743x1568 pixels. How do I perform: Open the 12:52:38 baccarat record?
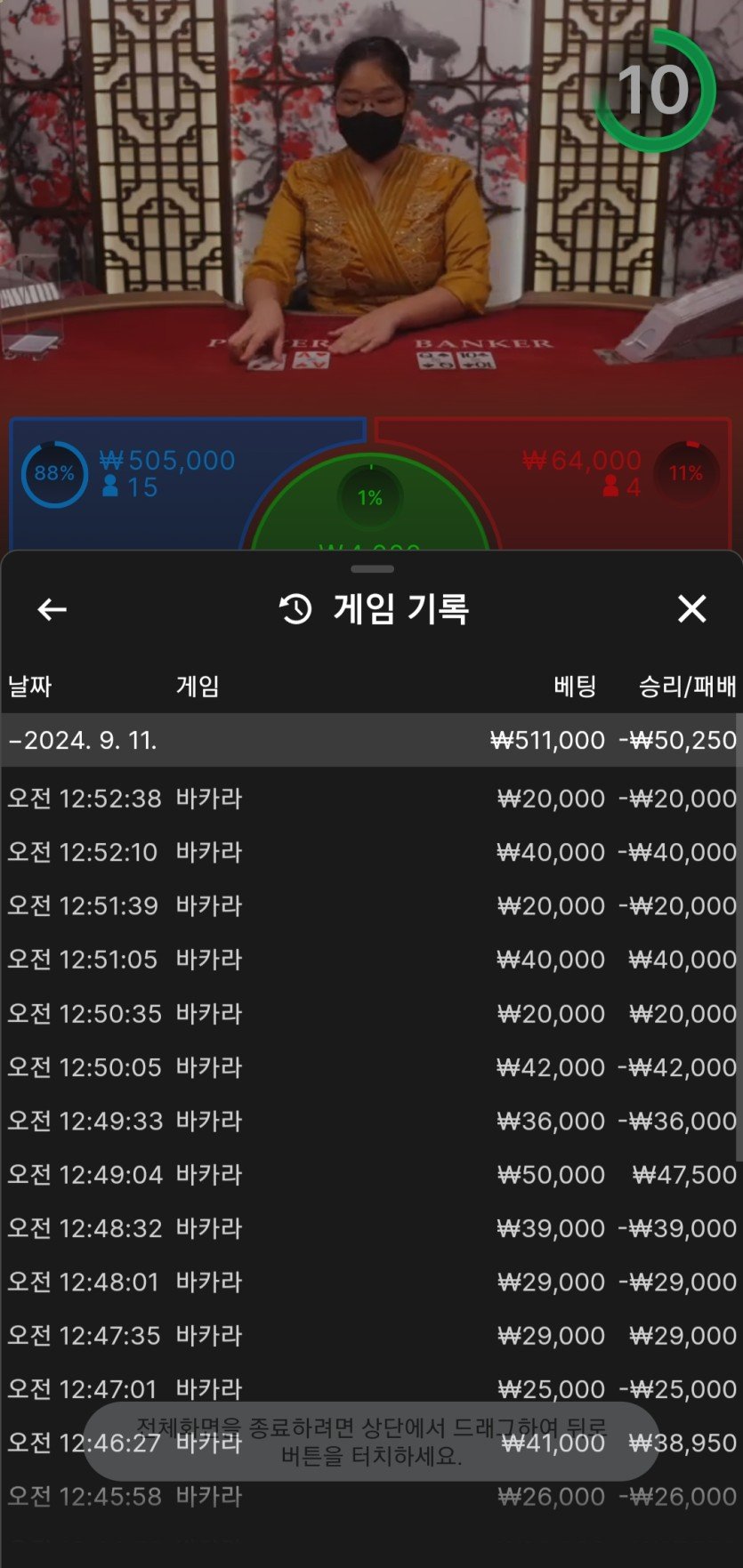pyautogui.click(x=371, y=799)
